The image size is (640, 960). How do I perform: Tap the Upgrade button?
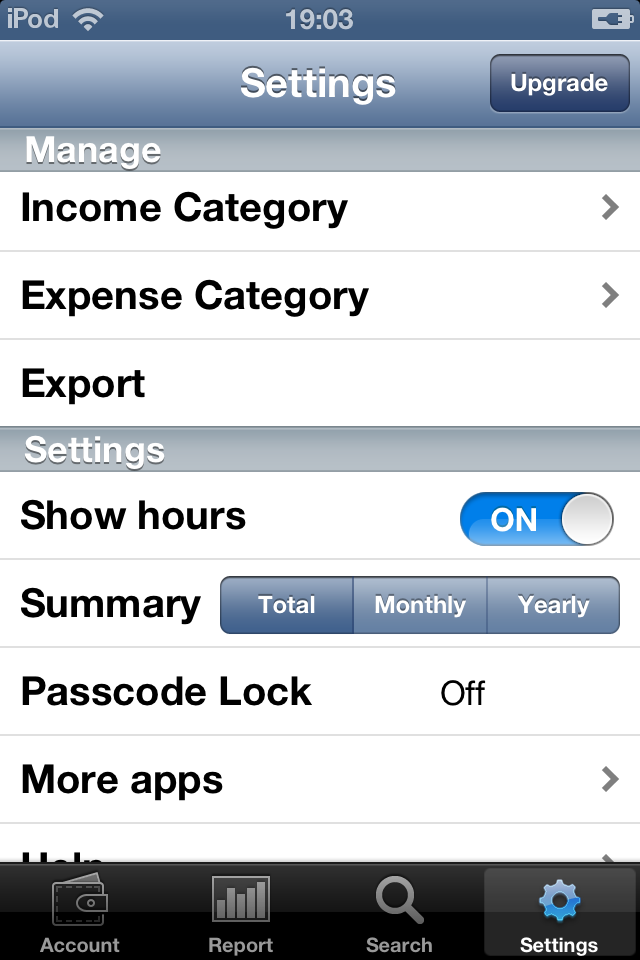(x=558, y=84)
